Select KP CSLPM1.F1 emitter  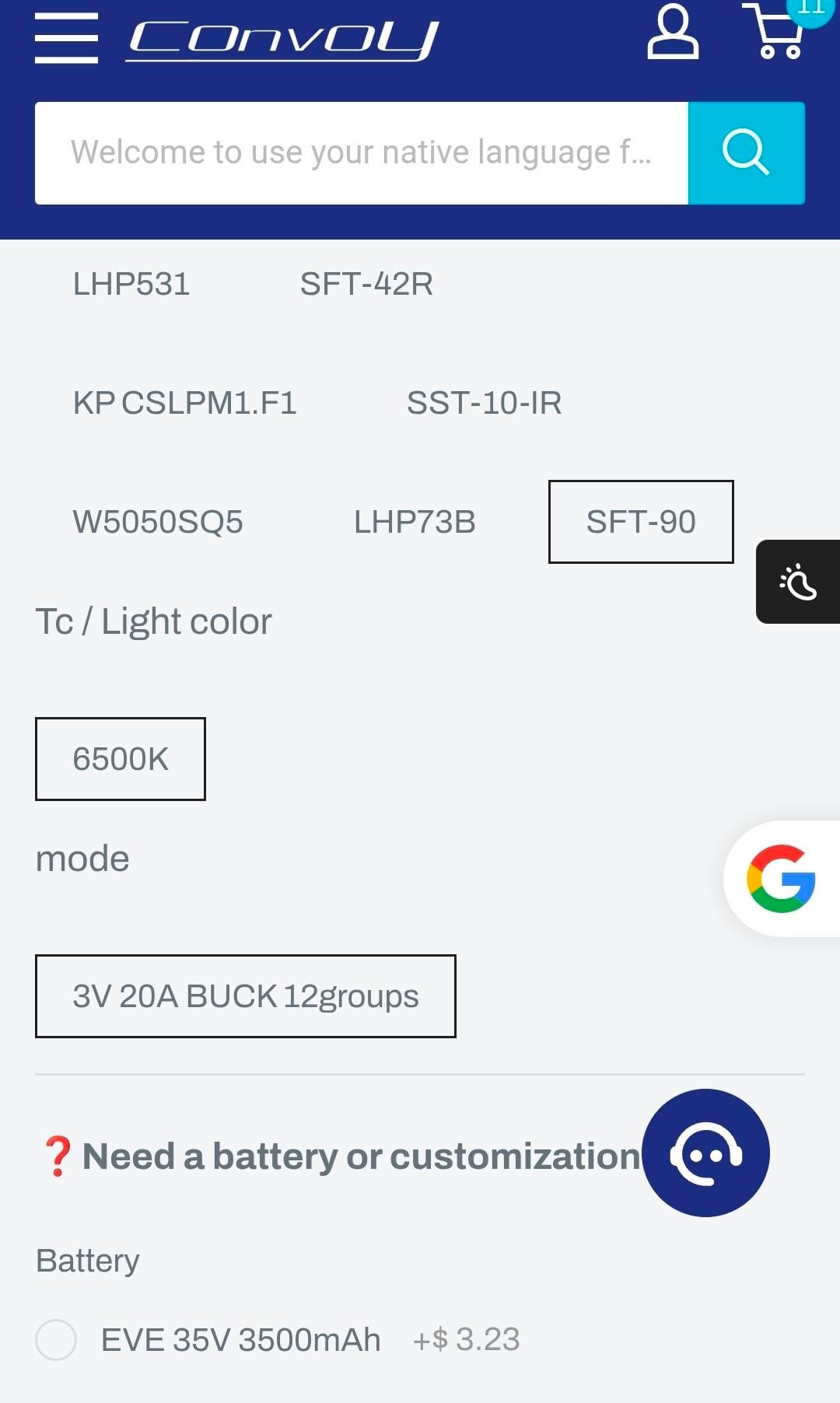click(184, 403)
